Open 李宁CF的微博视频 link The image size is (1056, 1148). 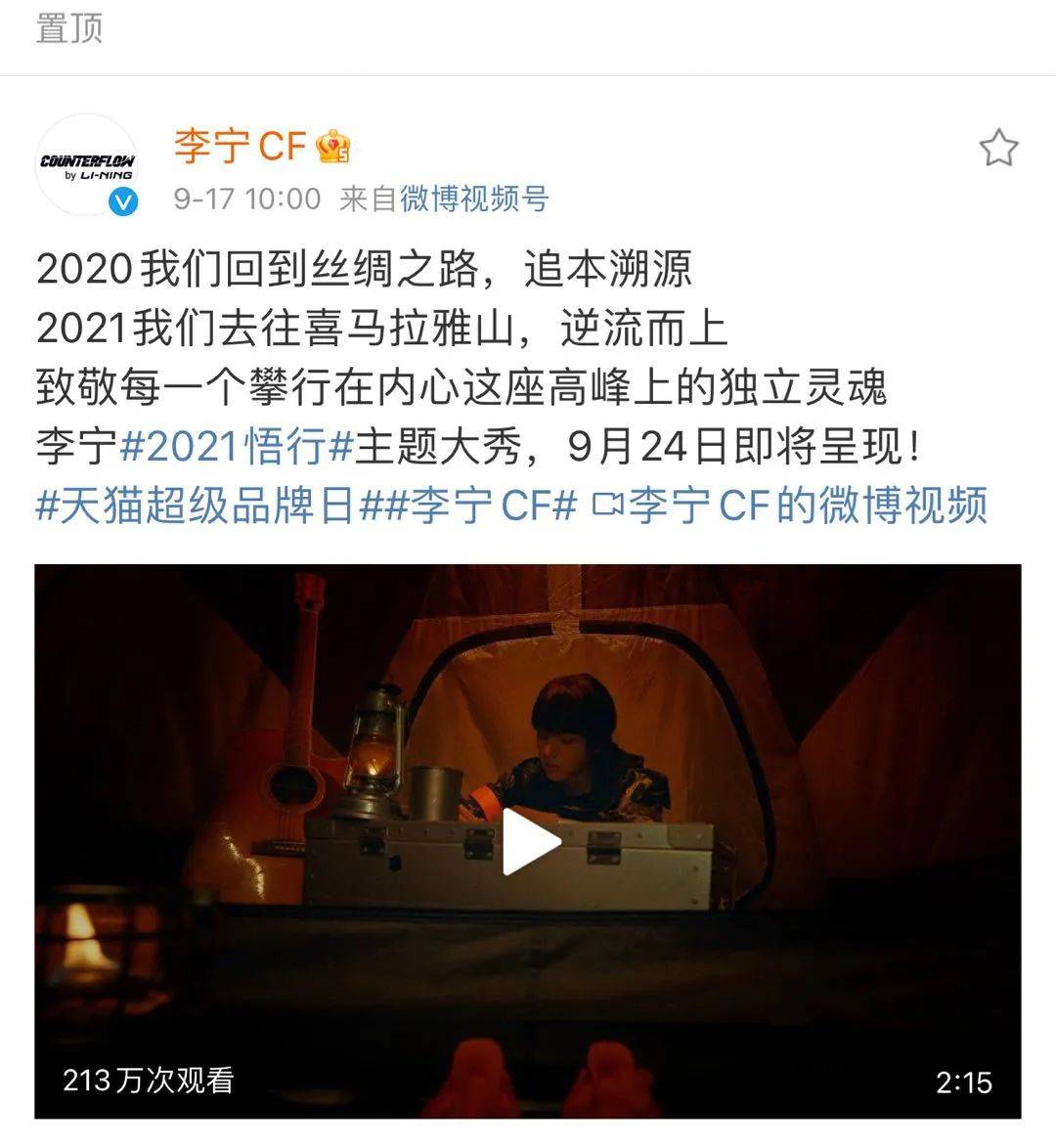tap(792, 507)
